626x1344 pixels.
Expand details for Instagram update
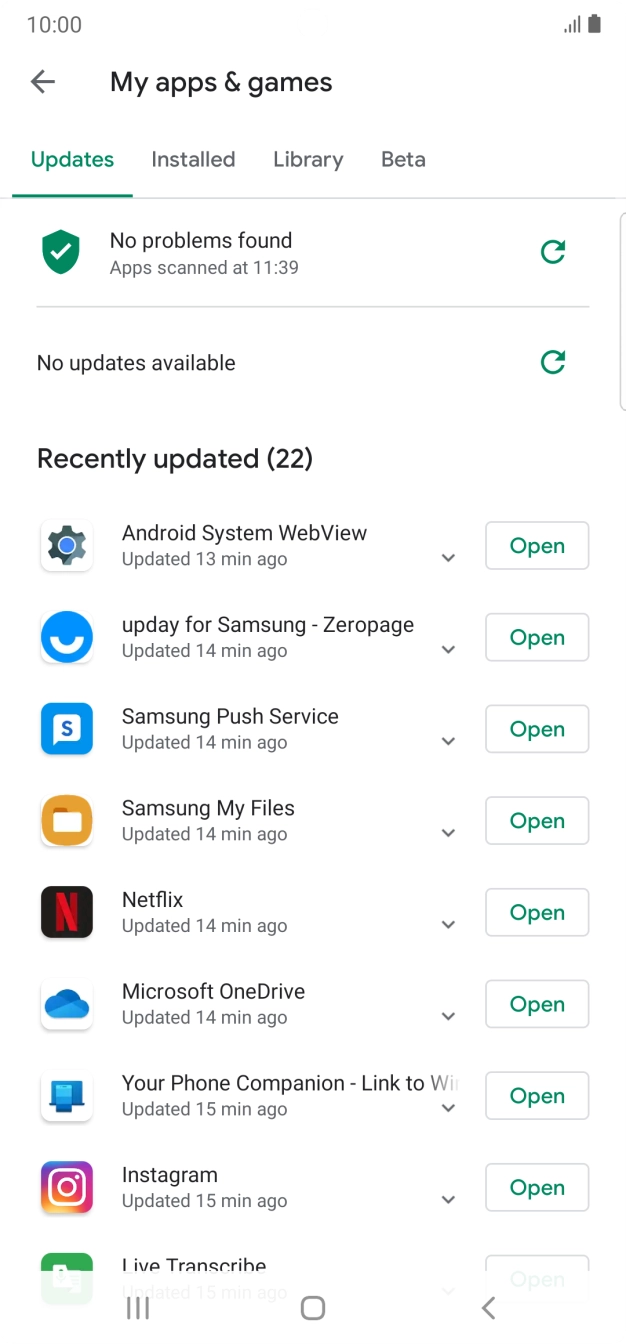click(448, 1201)
